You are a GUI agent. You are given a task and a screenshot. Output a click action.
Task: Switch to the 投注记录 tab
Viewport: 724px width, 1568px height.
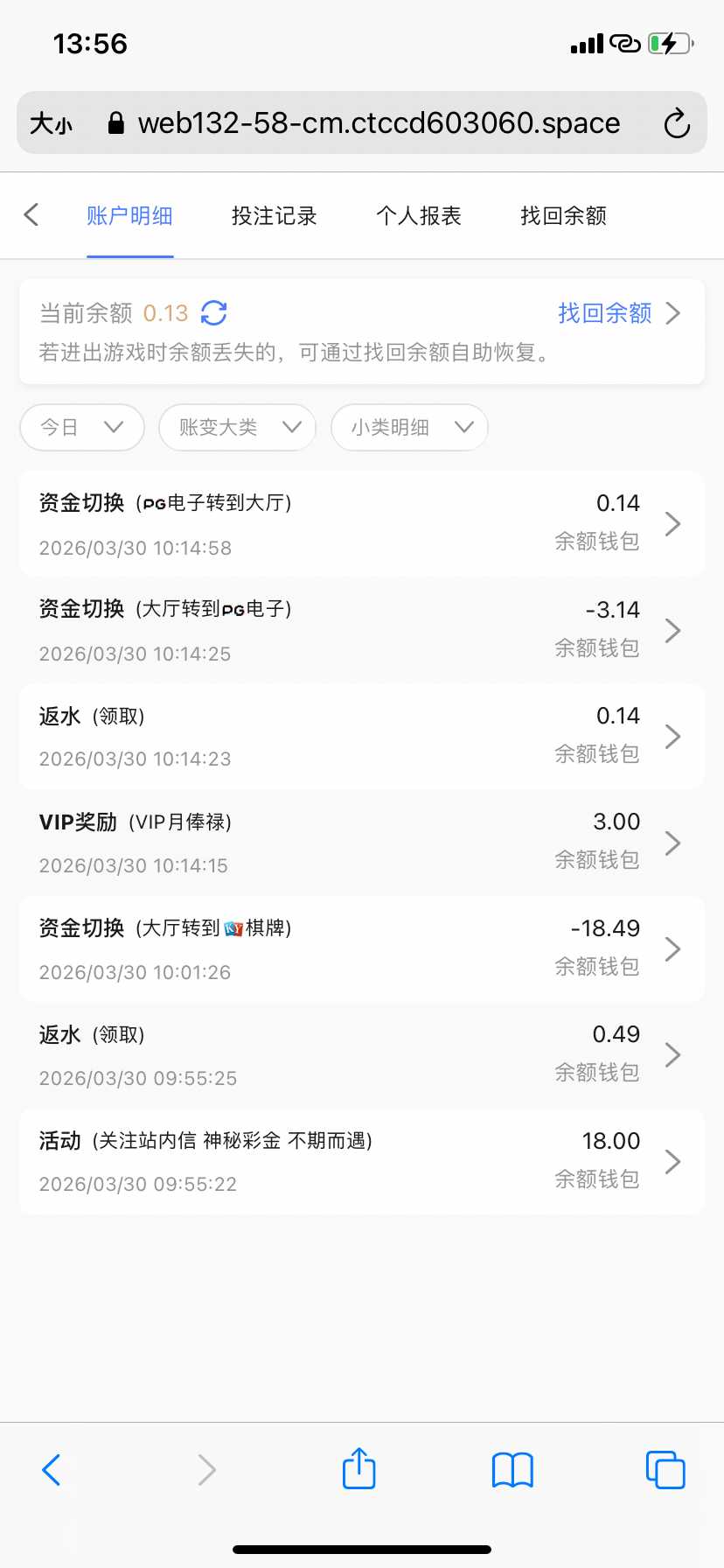click(x=274, y=216)
